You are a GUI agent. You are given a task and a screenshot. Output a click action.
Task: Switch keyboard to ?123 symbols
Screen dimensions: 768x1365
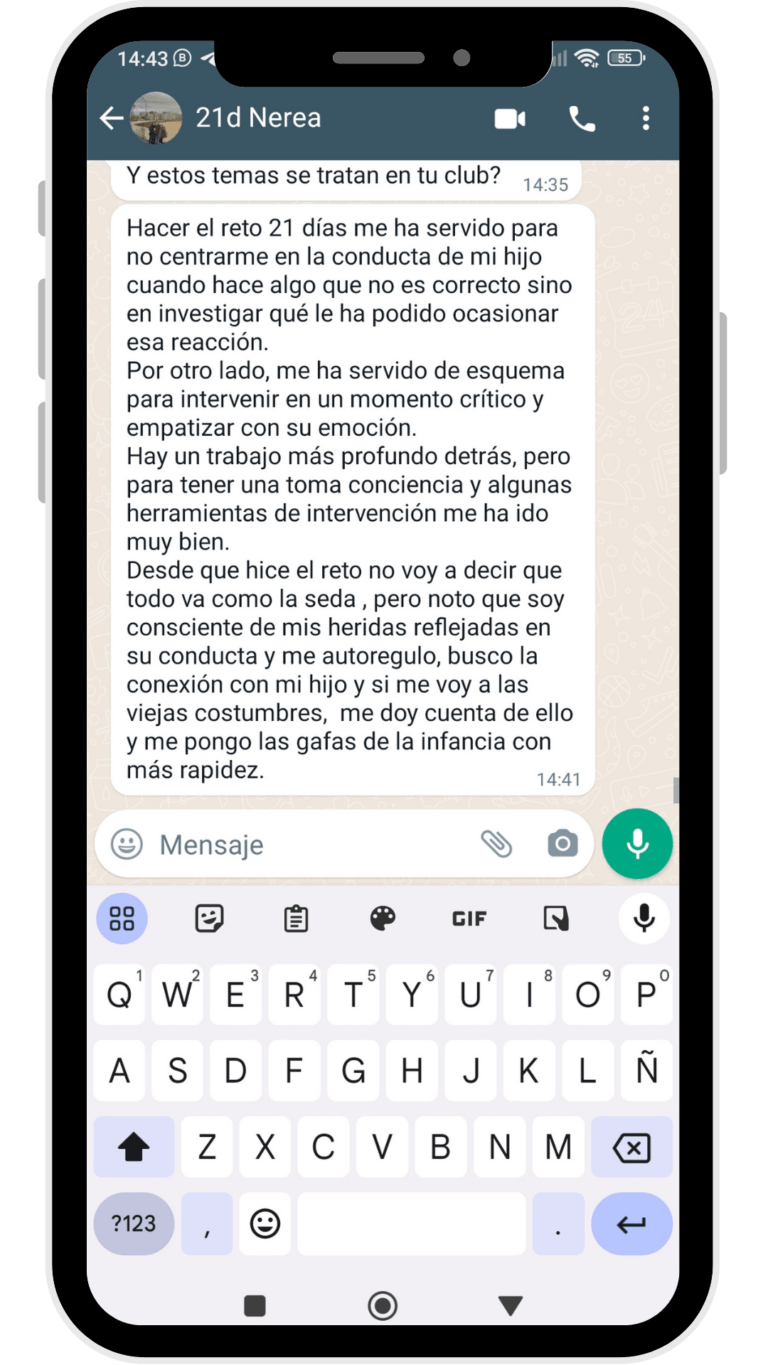coord(133,1224)
